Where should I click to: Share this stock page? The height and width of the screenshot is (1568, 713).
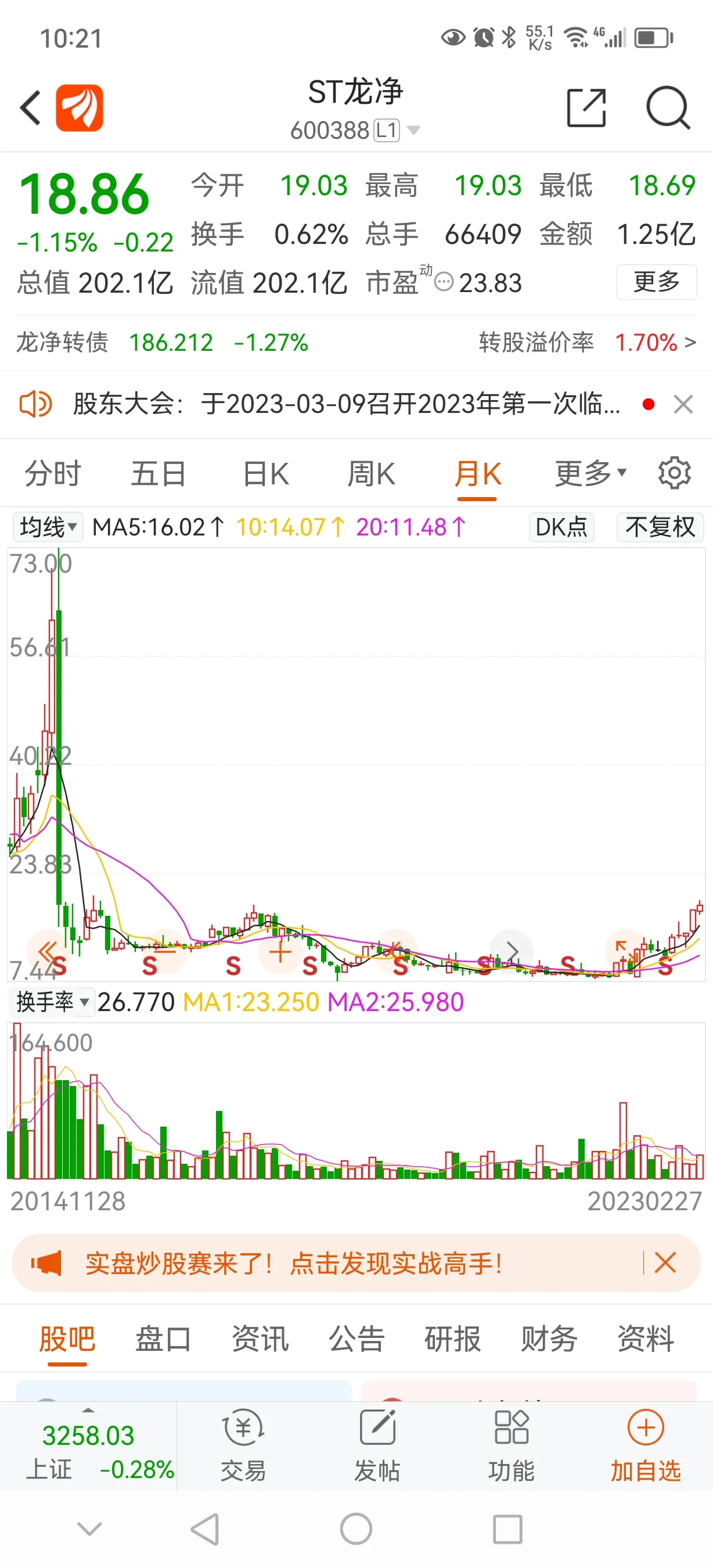pos(586,108)
